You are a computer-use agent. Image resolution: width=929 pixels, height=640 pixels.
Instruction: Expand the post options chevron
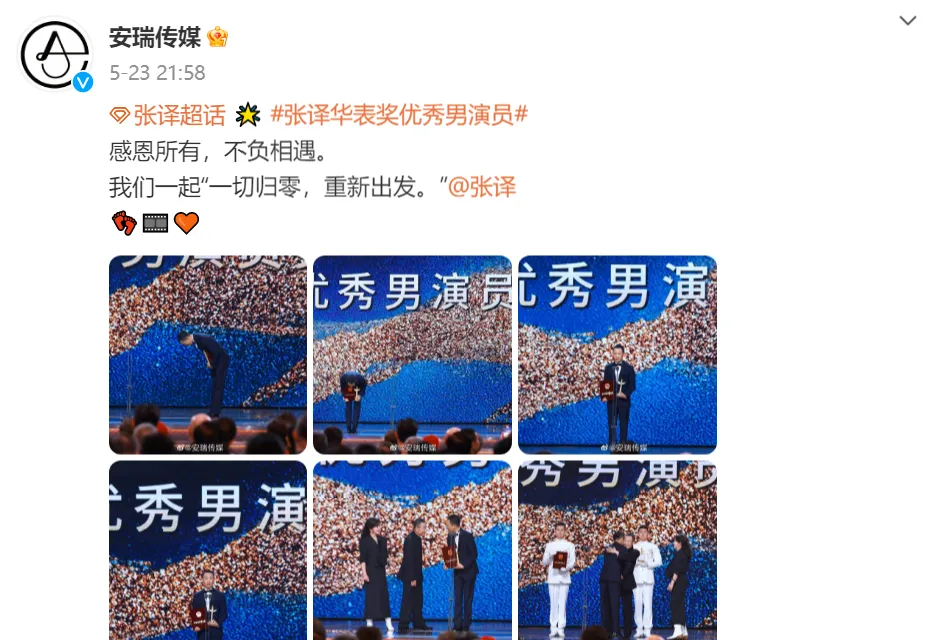[x=907, y=21]
